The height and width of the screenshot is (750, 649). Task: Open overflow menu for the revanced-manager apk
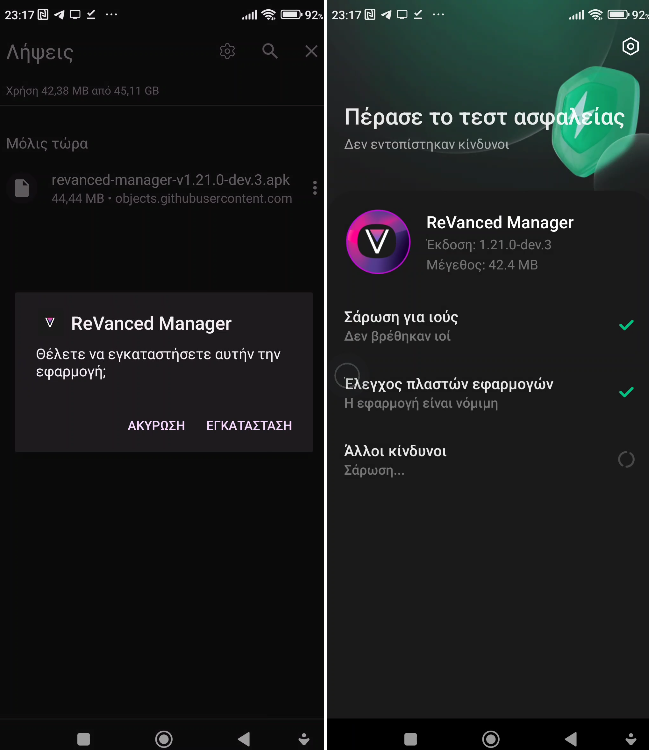315,188
